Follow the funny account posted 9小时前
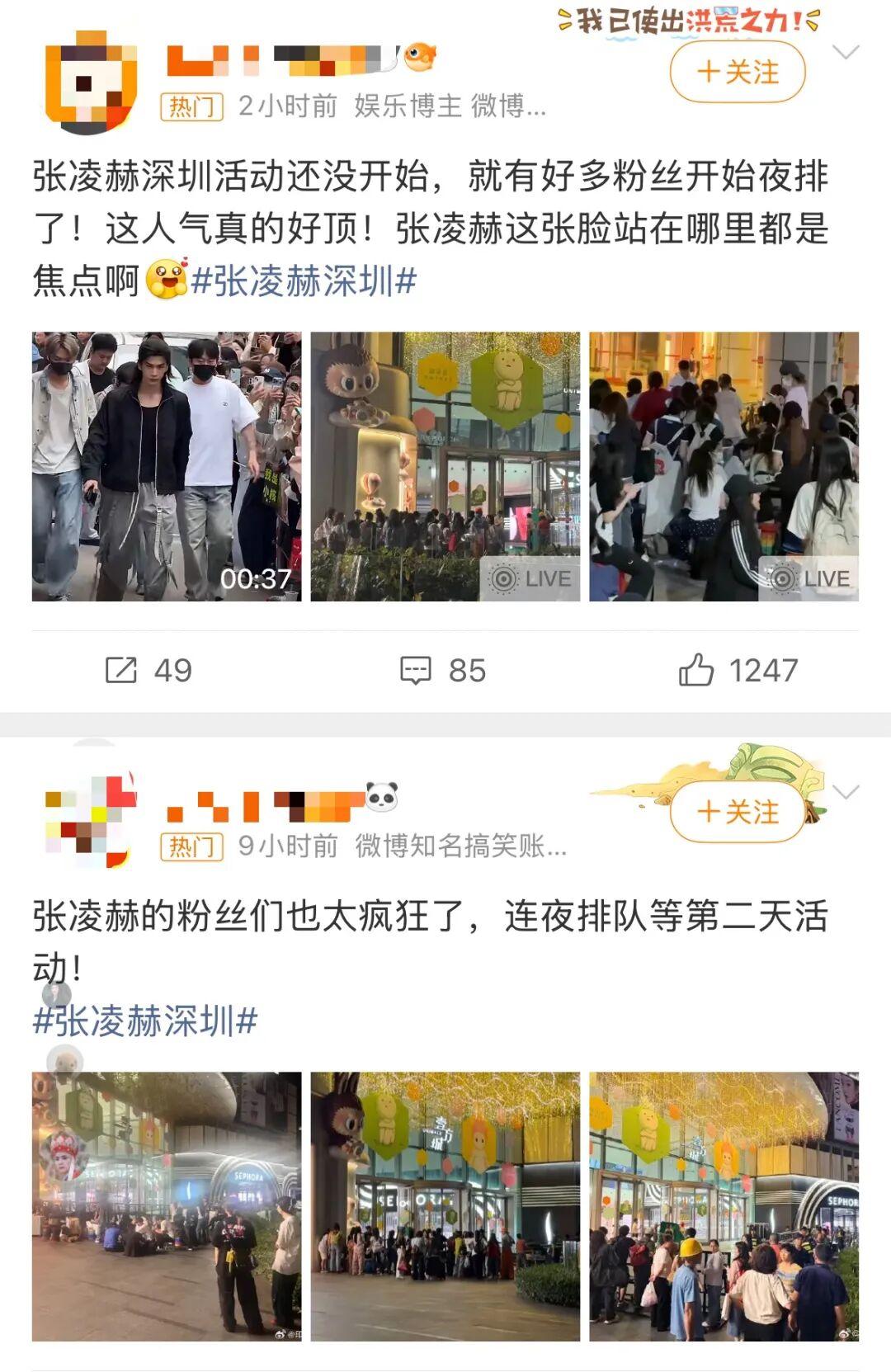This screenshot has height=1372, width=891. click(737, 812)
